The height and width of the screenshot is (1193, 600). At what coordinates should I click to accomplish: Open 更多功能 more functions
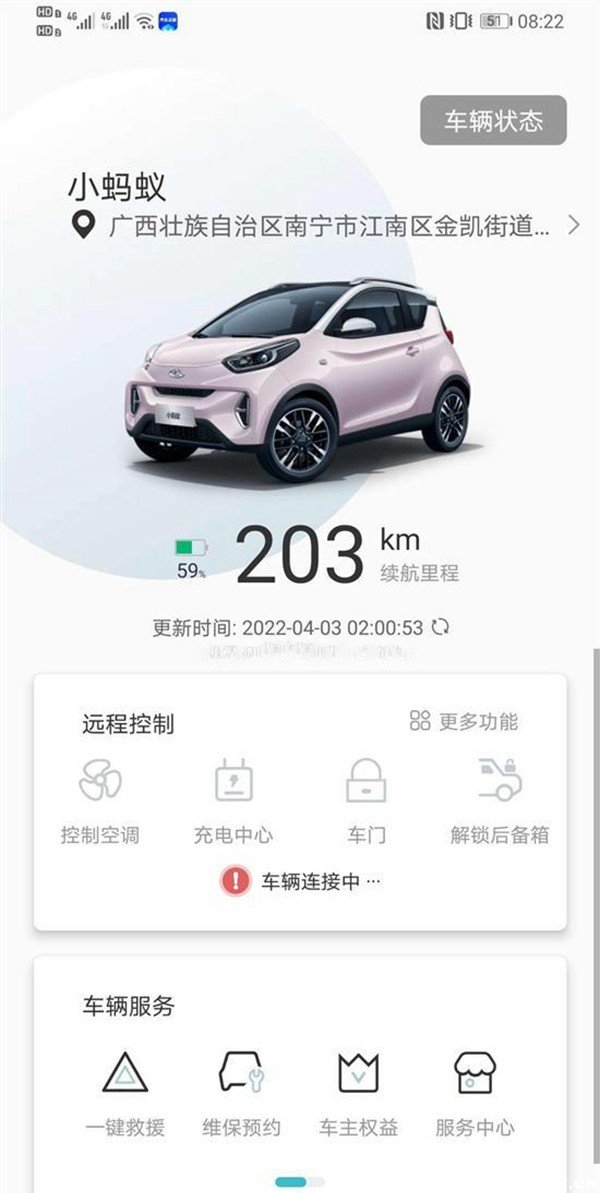pos(464,721)
